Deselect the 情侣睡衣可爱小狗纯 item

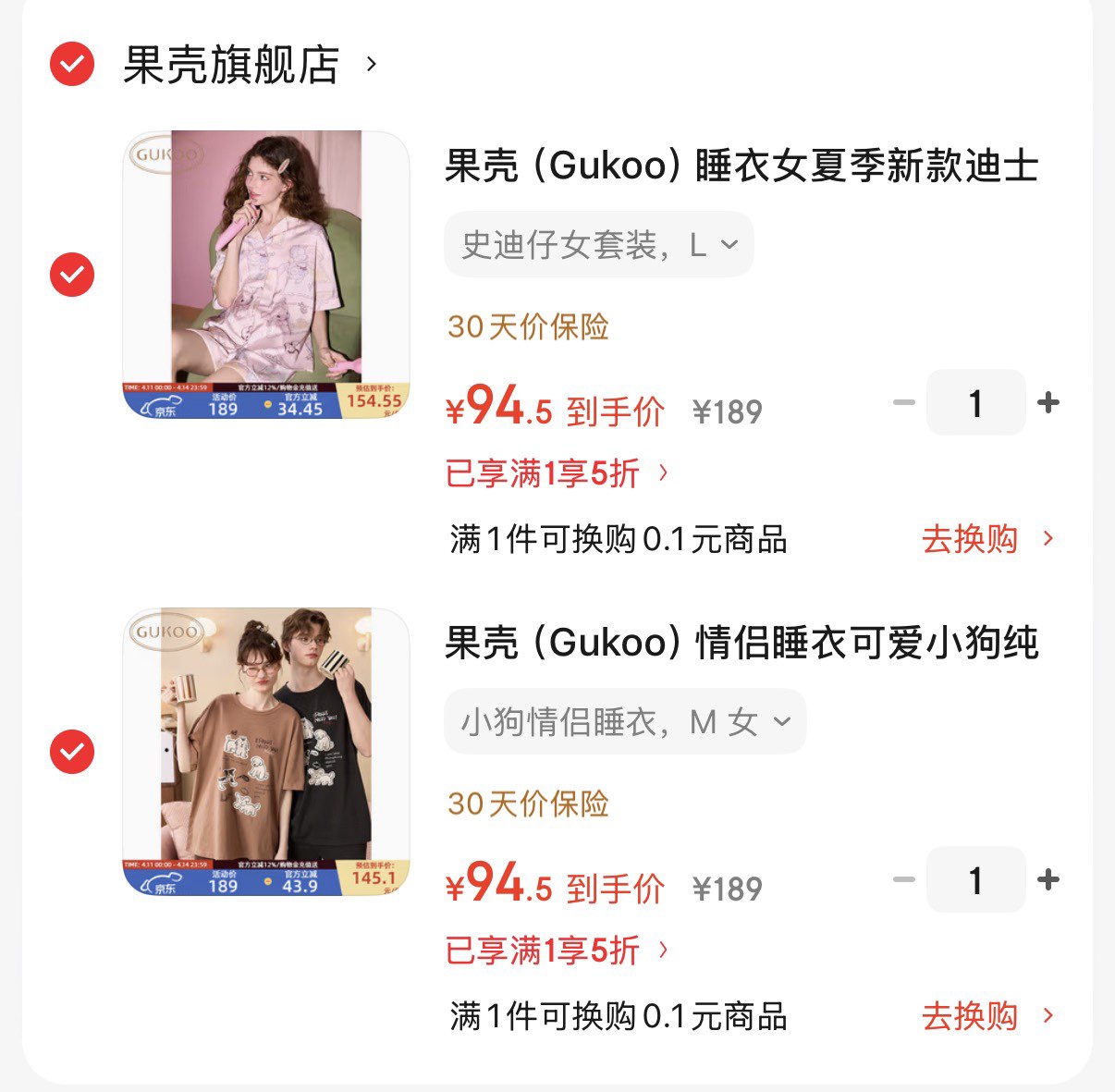tap(72, 752)
